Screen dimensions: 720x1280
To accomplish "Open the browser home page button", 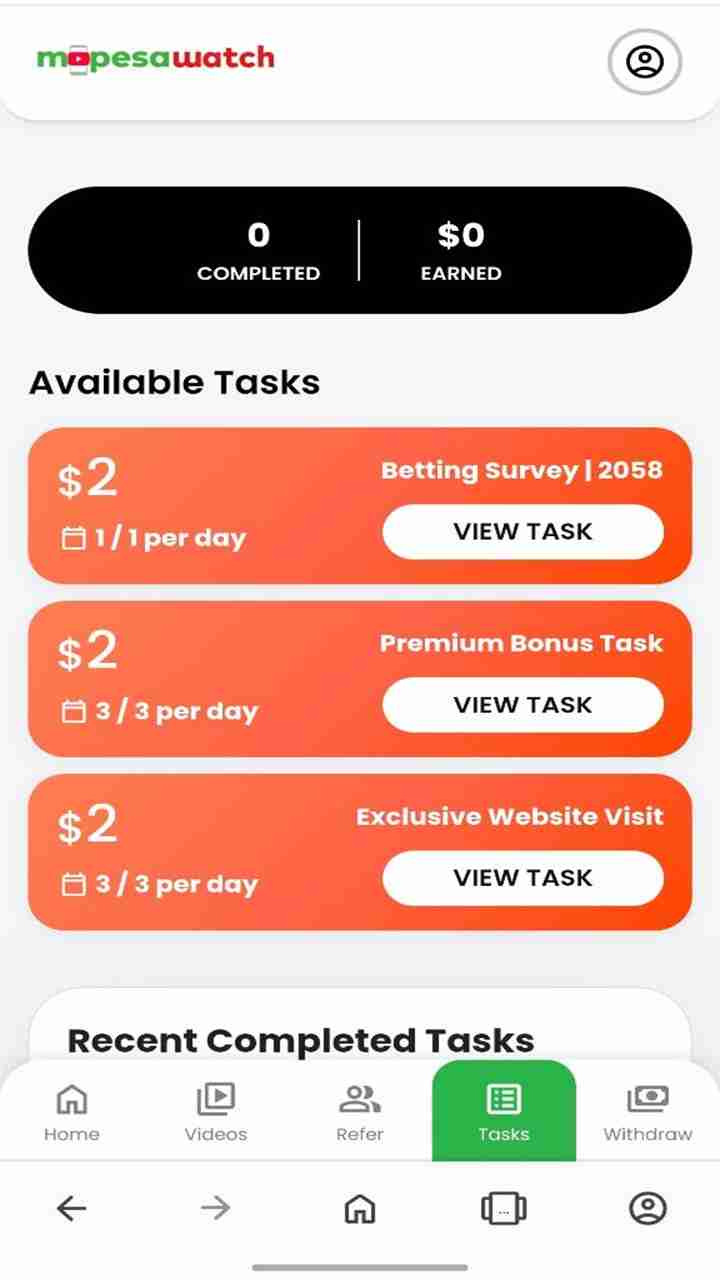I will click(x=360, y=1209).
